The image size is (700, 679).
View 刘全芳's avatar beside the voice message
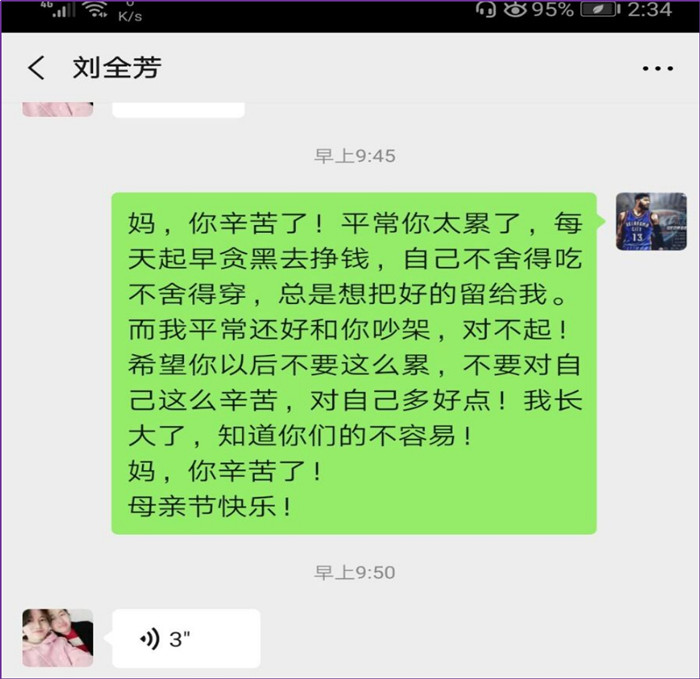[58, 638]
